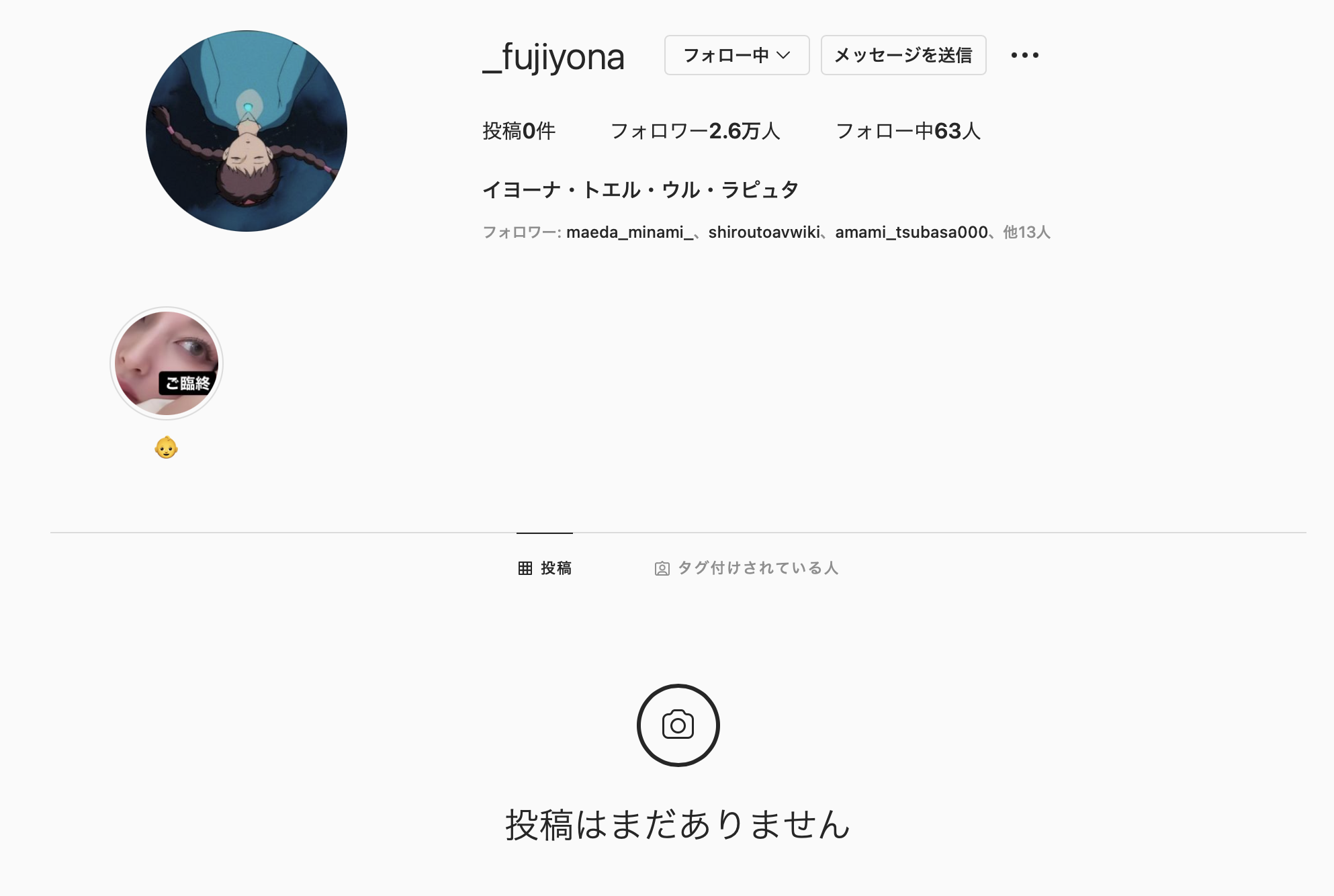Screen dimensions: 1334x896
Task: Switch to the タグ付けされている人 tab
Action: (x=746, y=568)
